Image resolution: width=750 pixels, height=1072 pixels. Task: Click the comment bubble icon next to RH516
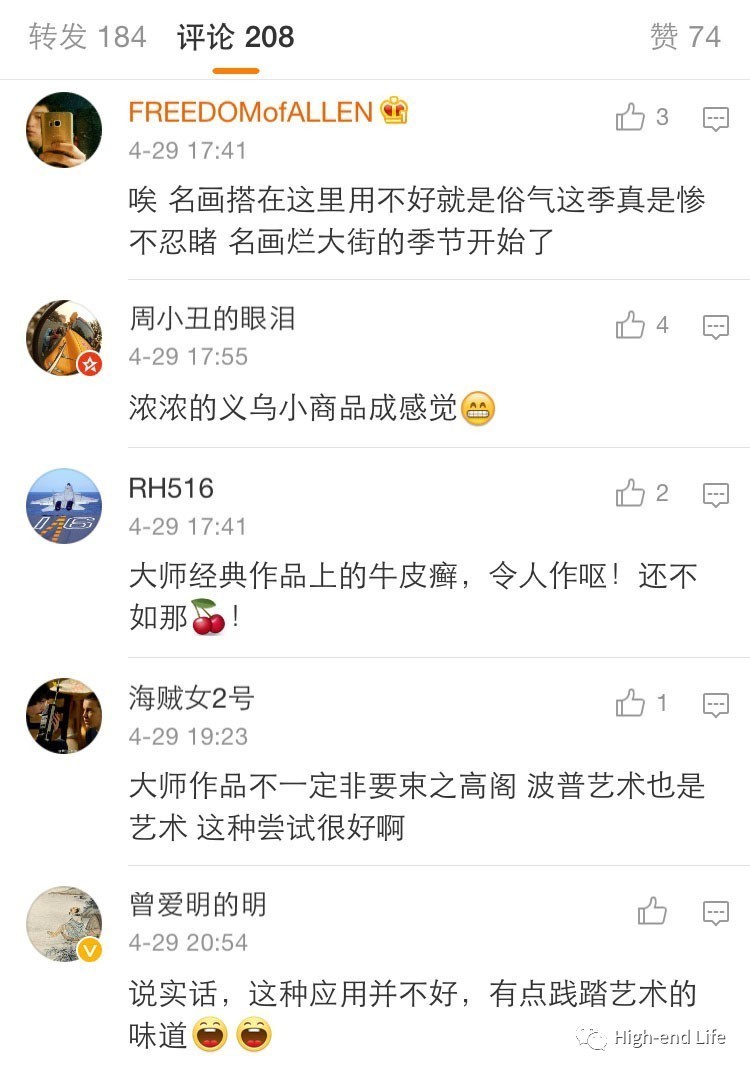[714, 493]
